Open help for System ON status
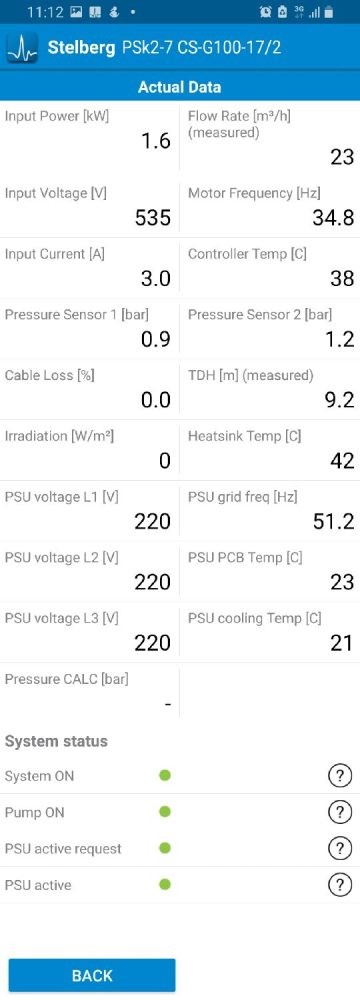Screen dimensions: 360x1000 click(340, 776)
